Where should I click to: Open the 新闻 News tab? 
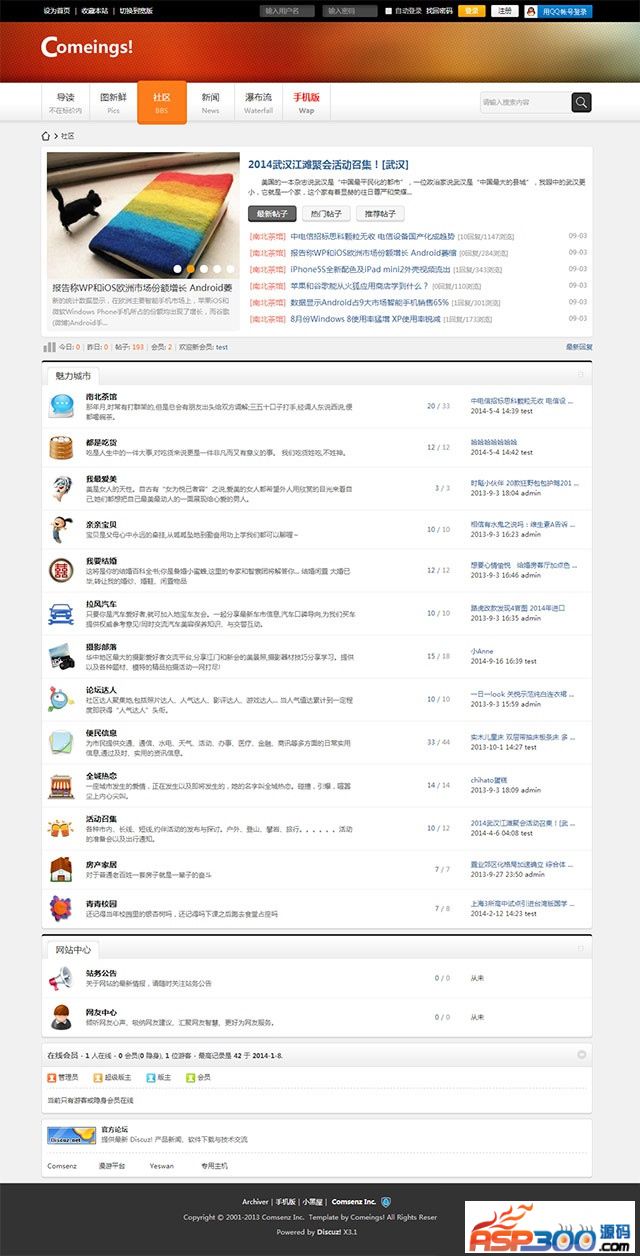(210, 102)
